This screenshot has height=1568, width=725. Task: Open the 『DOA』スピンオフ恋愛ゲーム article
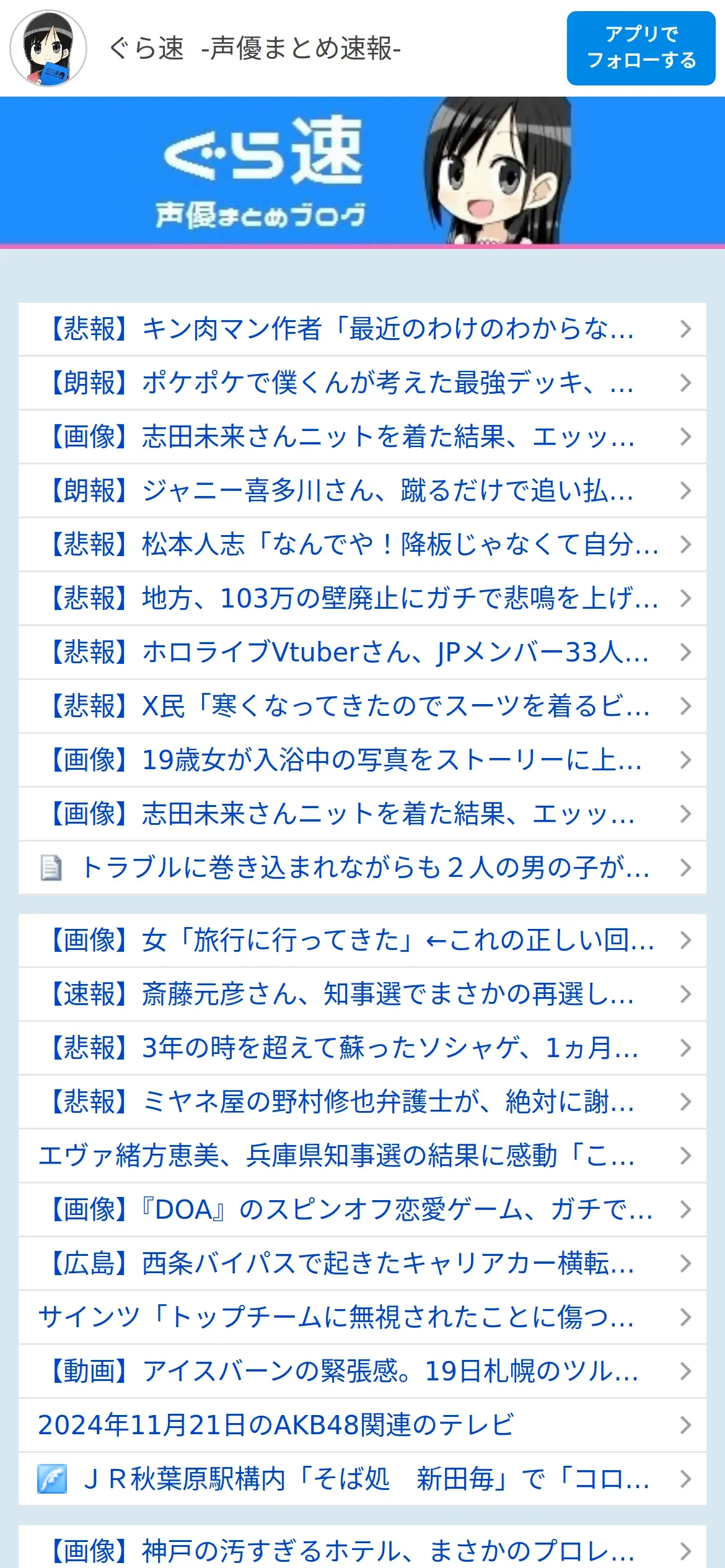[x=362, y=1209]
